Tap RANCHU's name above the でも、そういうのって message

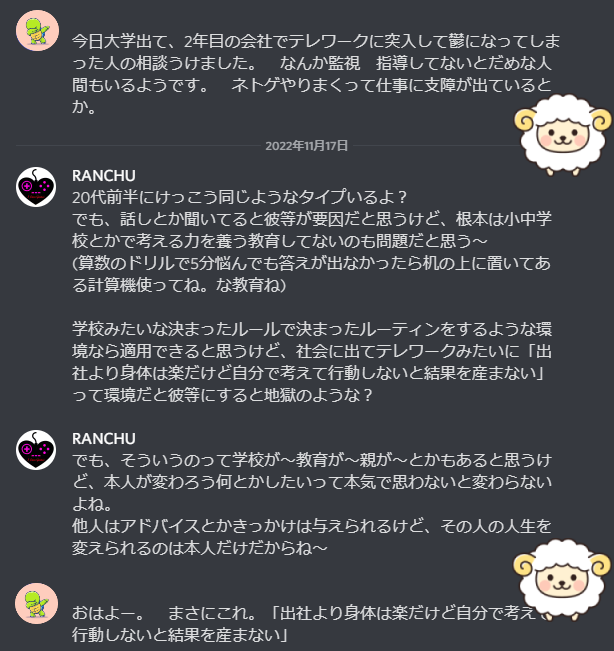tap(104, 439)
